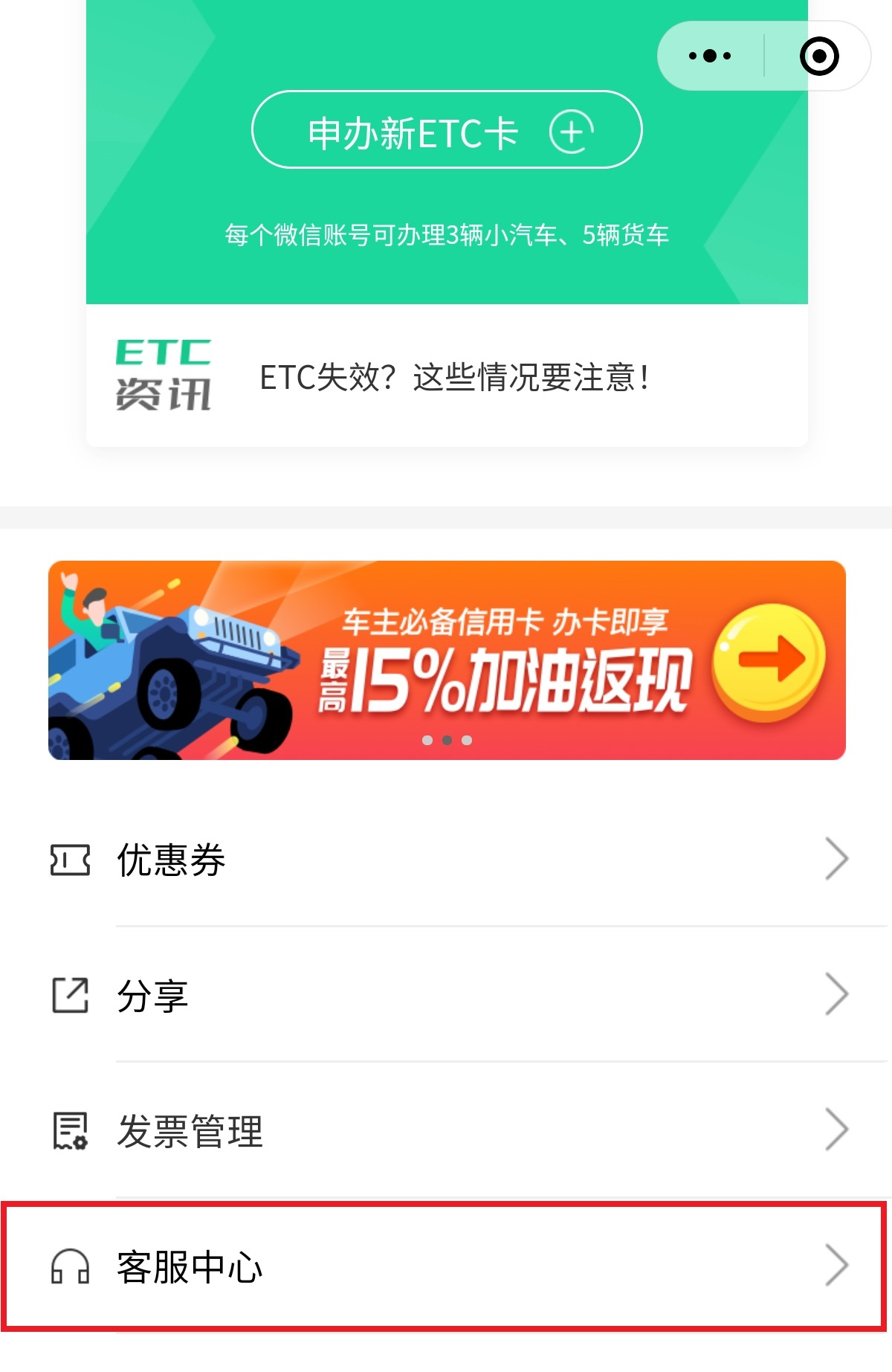Click the invoice icon beside 发票管理
The height and width of the screenshot is (1372, 892).
tap(71, 1130)
